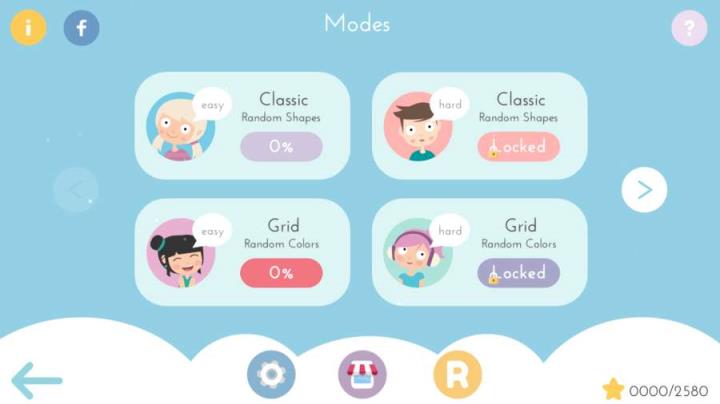Open the Facebook page link
Screen dimensions: 720x404
point(82,27)
